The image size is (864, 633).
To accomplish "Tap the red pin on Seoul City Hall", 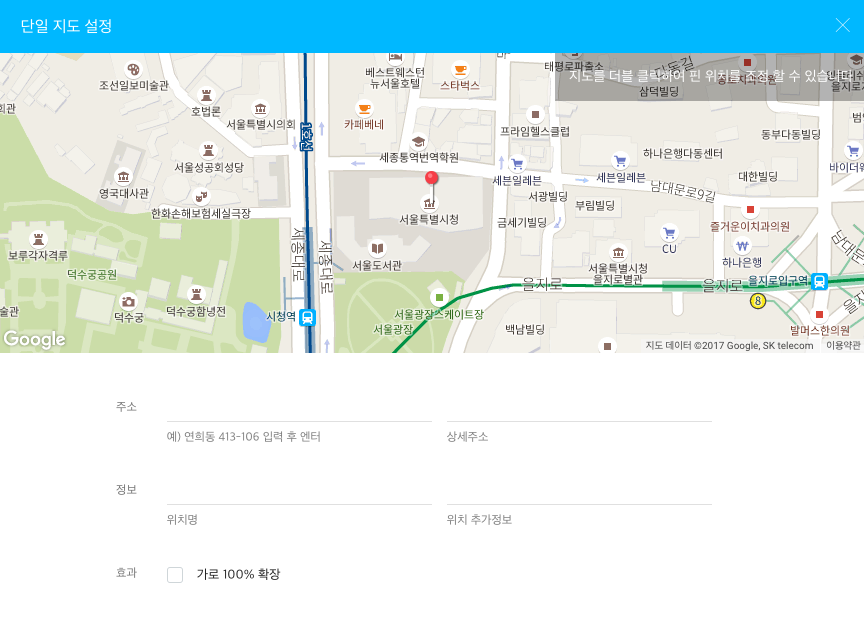I will tap(431, 178).
